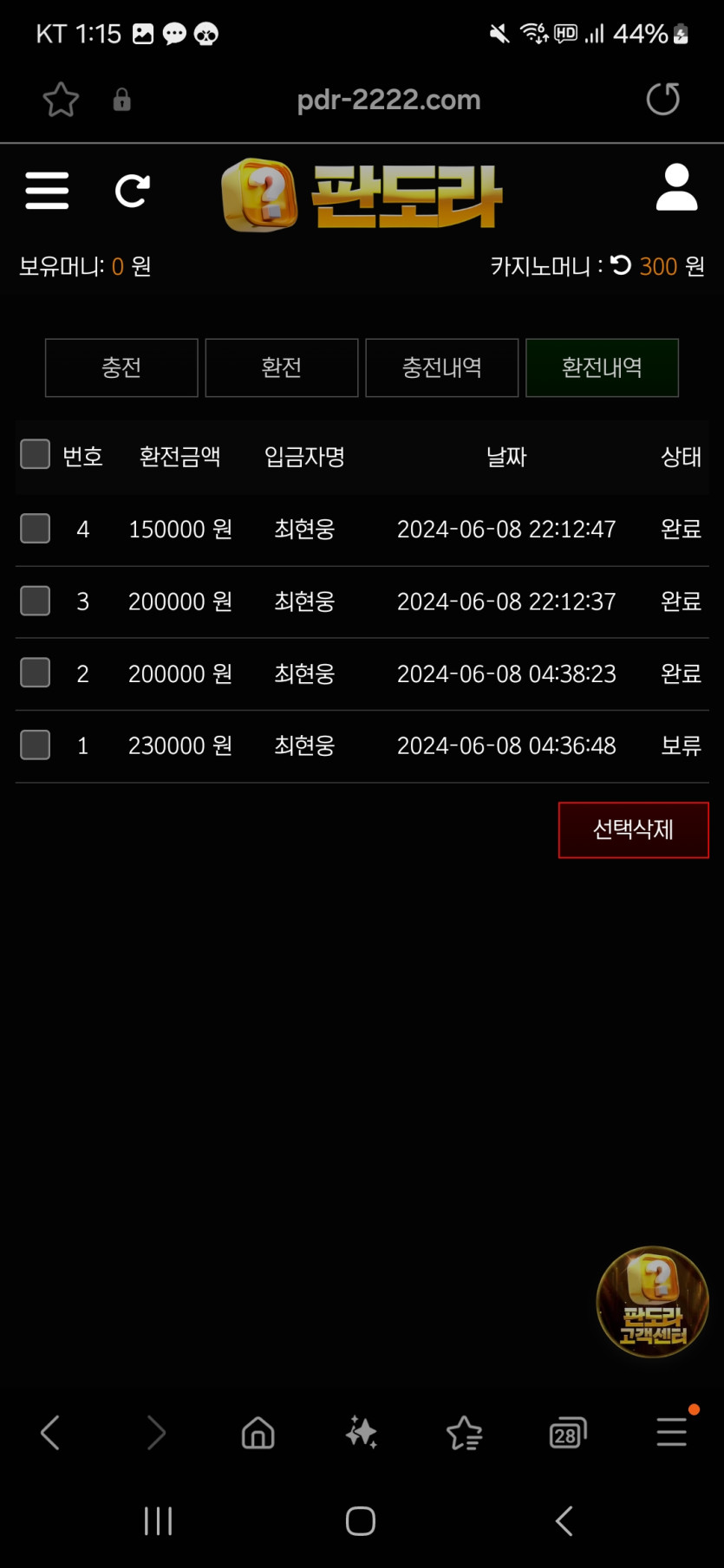Open the user profile icon
The width and height of the screenshot is (724, 1568).
[676, 188]
